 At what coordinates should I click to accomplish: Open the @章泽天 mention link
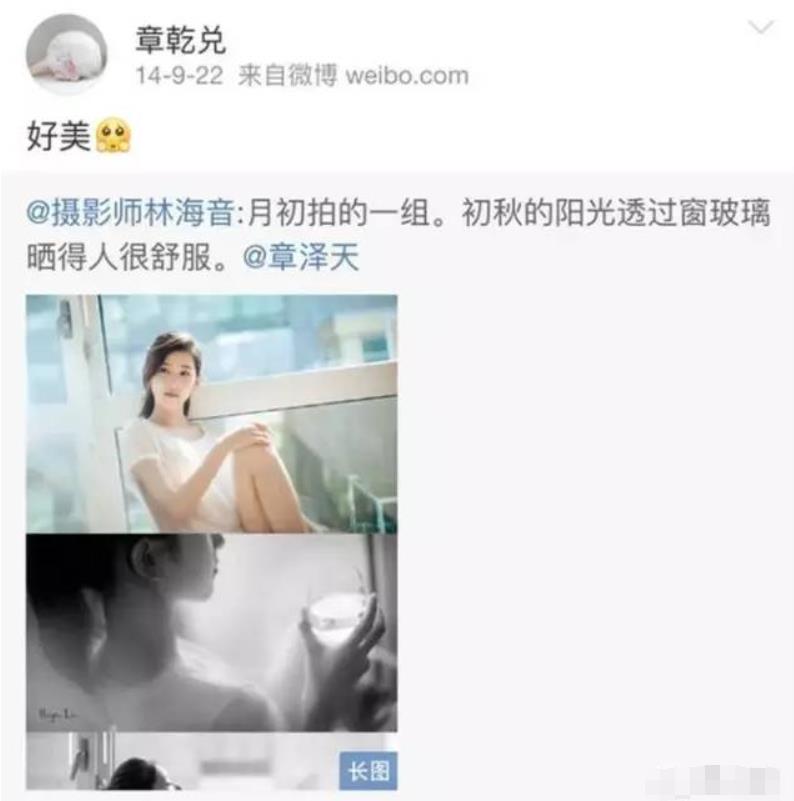click(x=302, y=258)
